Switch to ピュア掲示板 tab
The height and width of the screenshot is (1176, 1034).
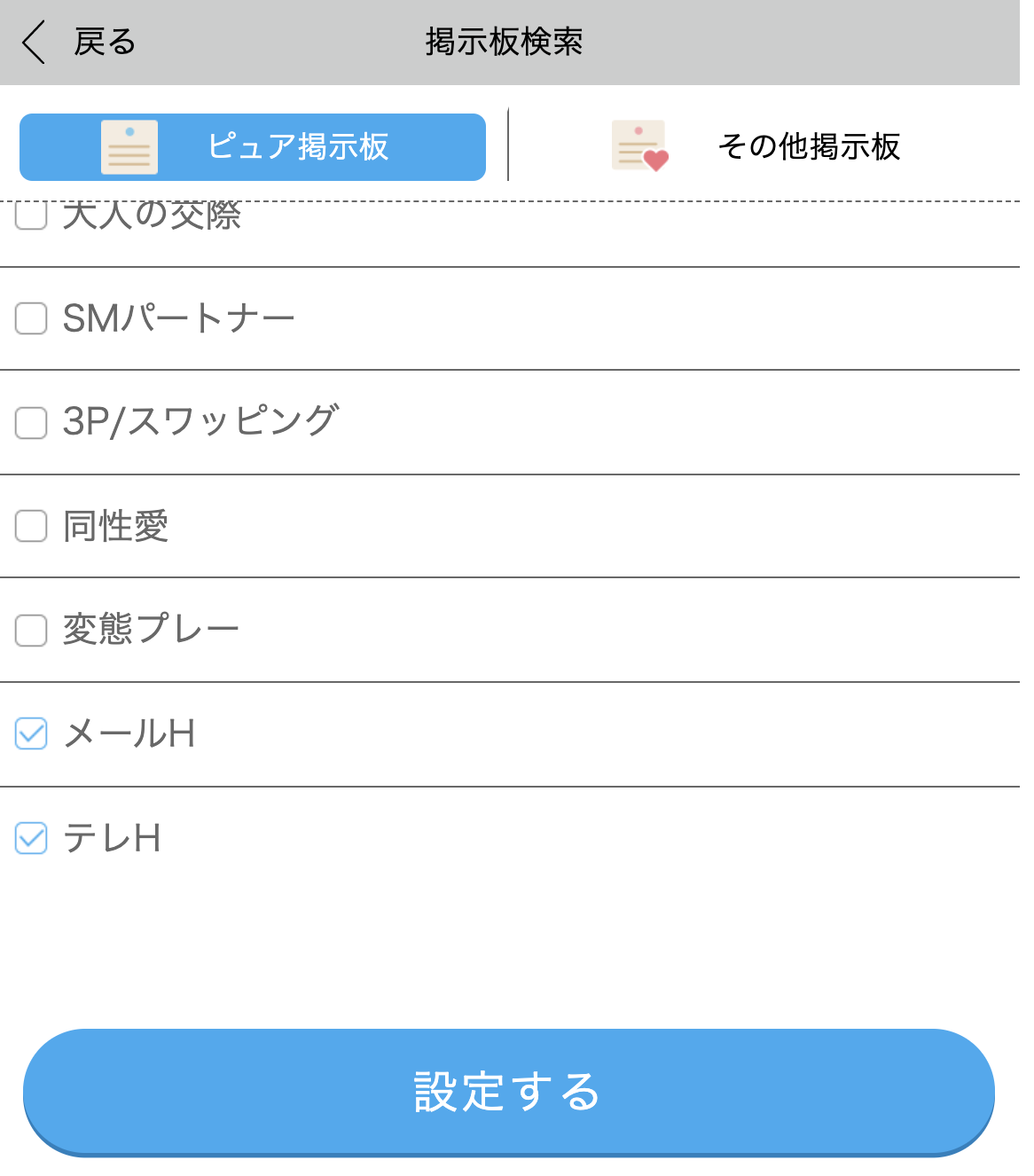(253, 147)
